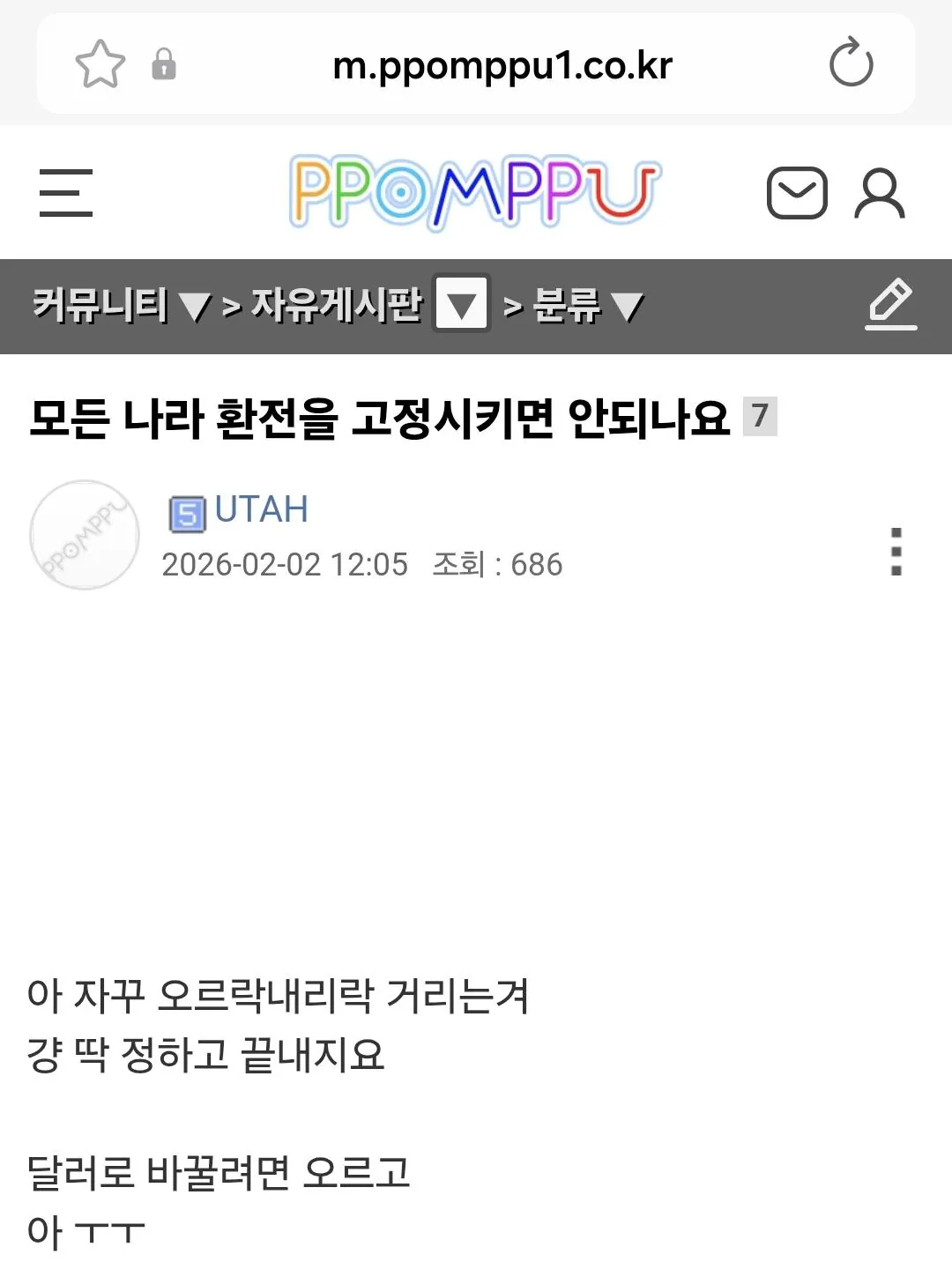This screenshot has width=952, height=1284.
Task: Open the hamburger menu
Action: (66, 193)
